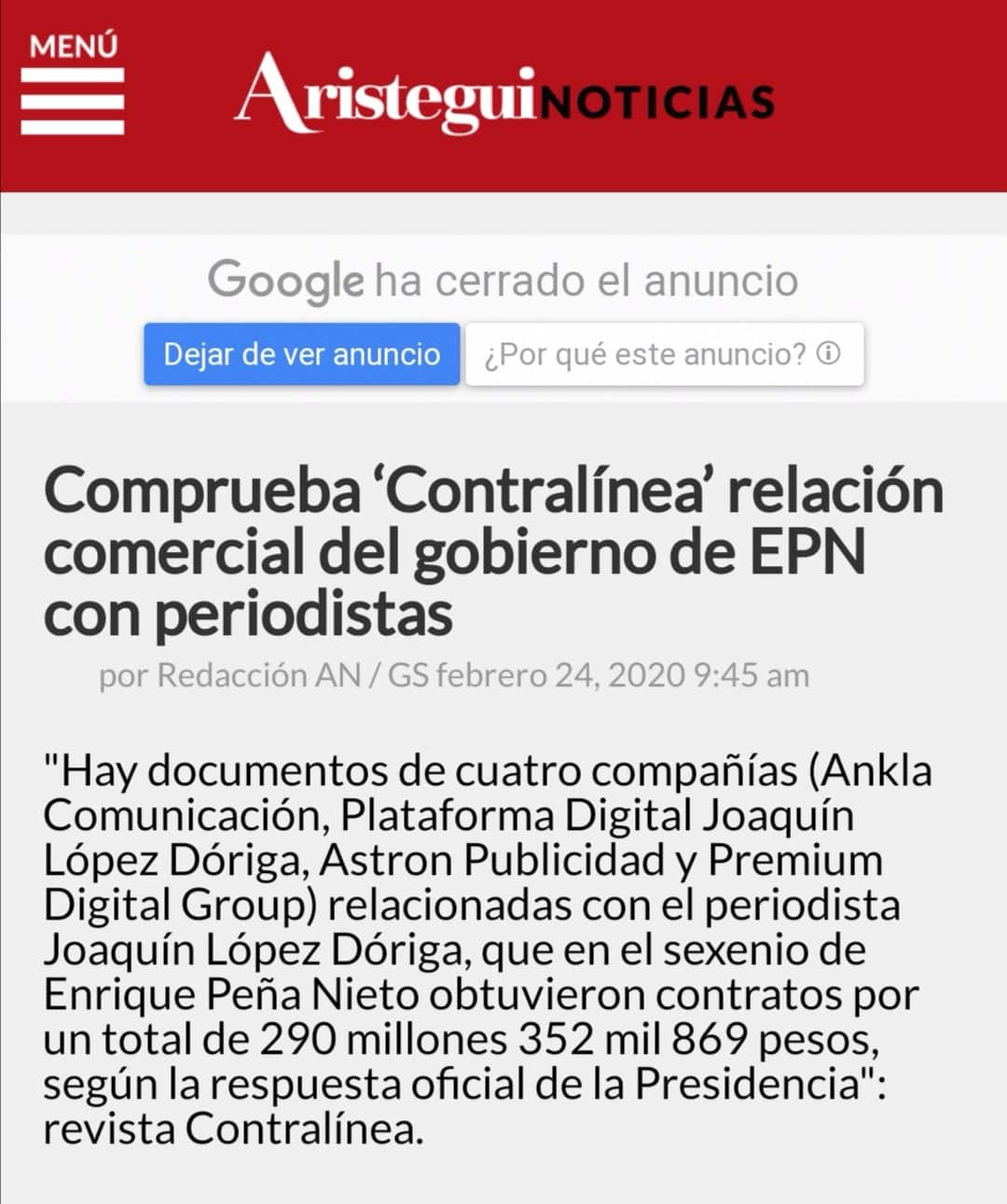Go to Aristegui Noticias homepage via logo
The height and width of the screenshot is (1204, 1007).
coord(504,96)
